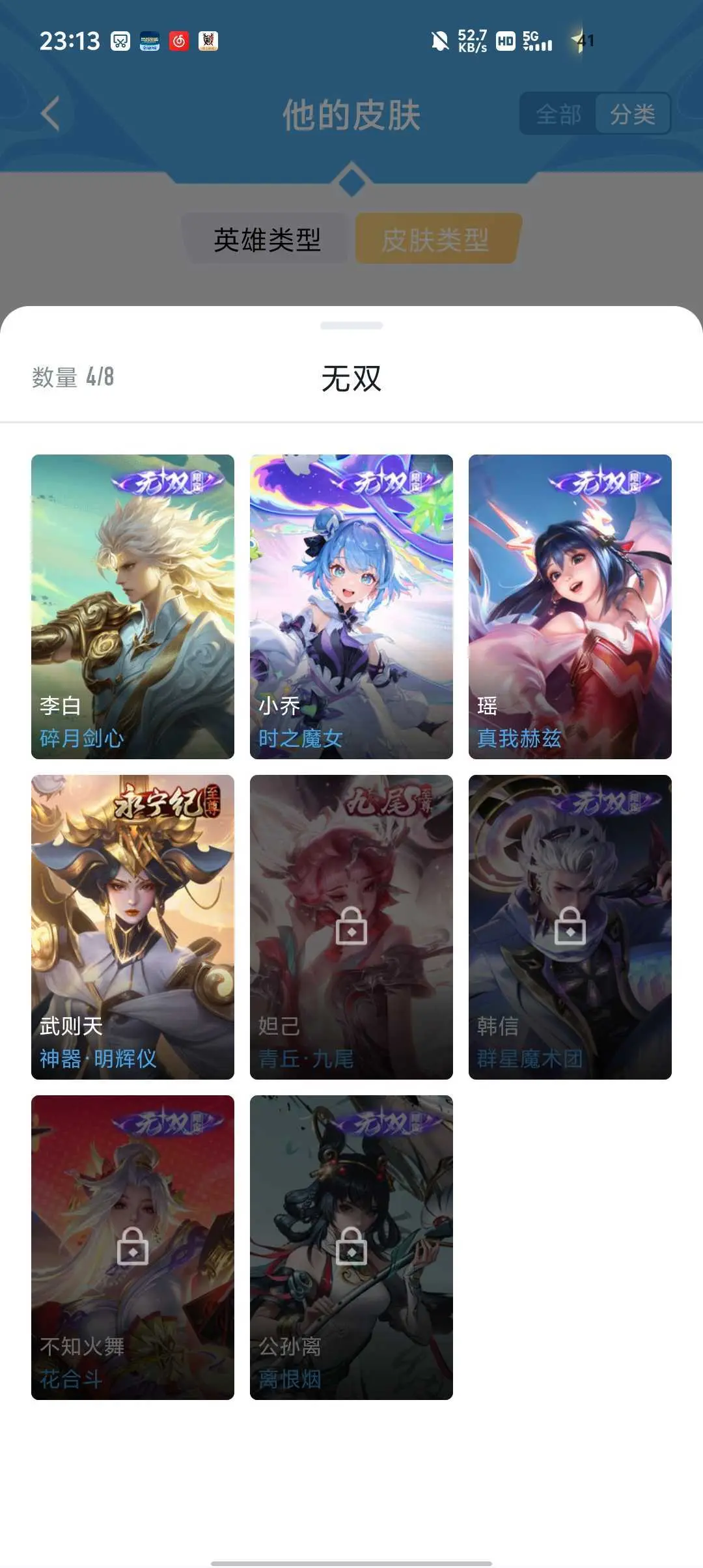The width and height of the screenshot is (703, 1568).
Task: Tap the locked 妲己 青丘·九尾 skin
Action: (351, 927)
